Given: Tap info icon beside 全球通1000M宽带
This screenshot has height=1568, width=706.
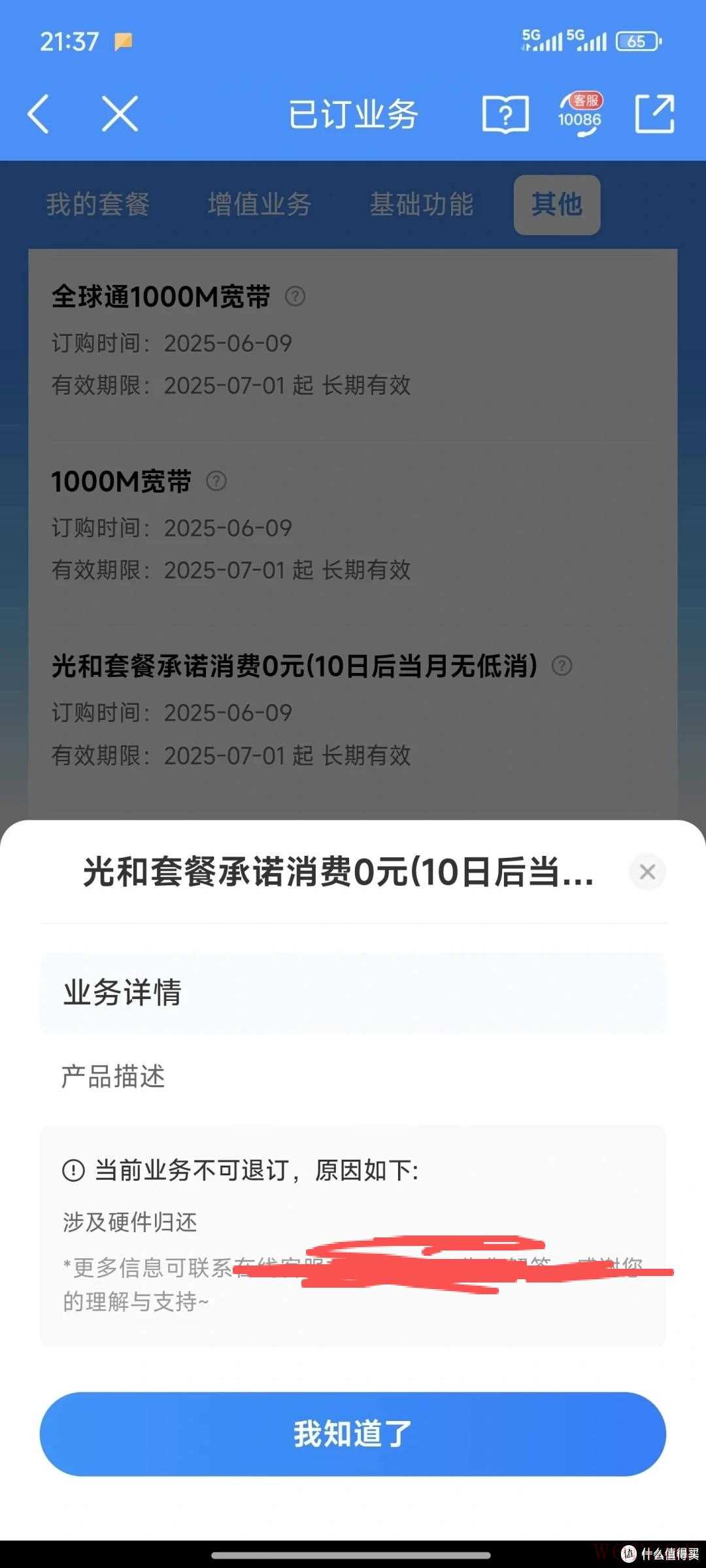Looking at the screenshot, I should click(295, 297).
